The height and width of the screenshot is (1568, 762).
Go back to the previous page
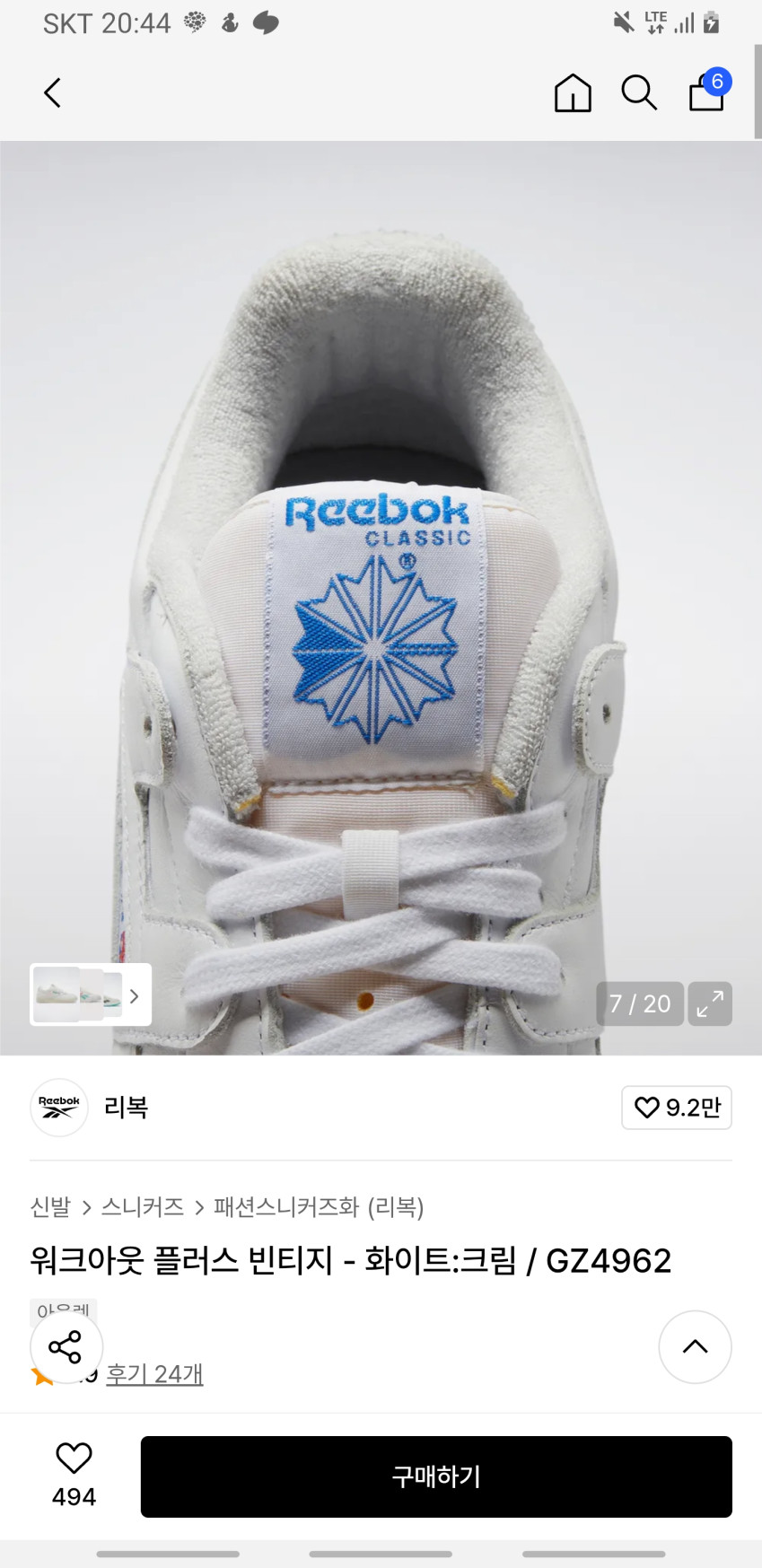point(53,92)
